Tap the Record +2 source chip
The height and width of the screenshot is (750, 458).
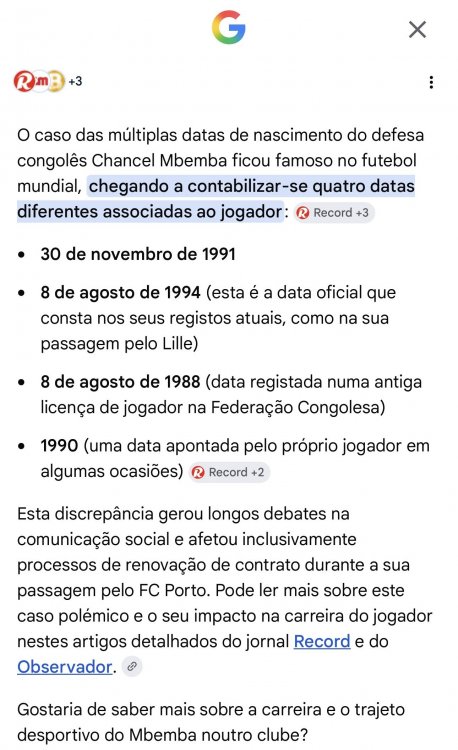229,472
